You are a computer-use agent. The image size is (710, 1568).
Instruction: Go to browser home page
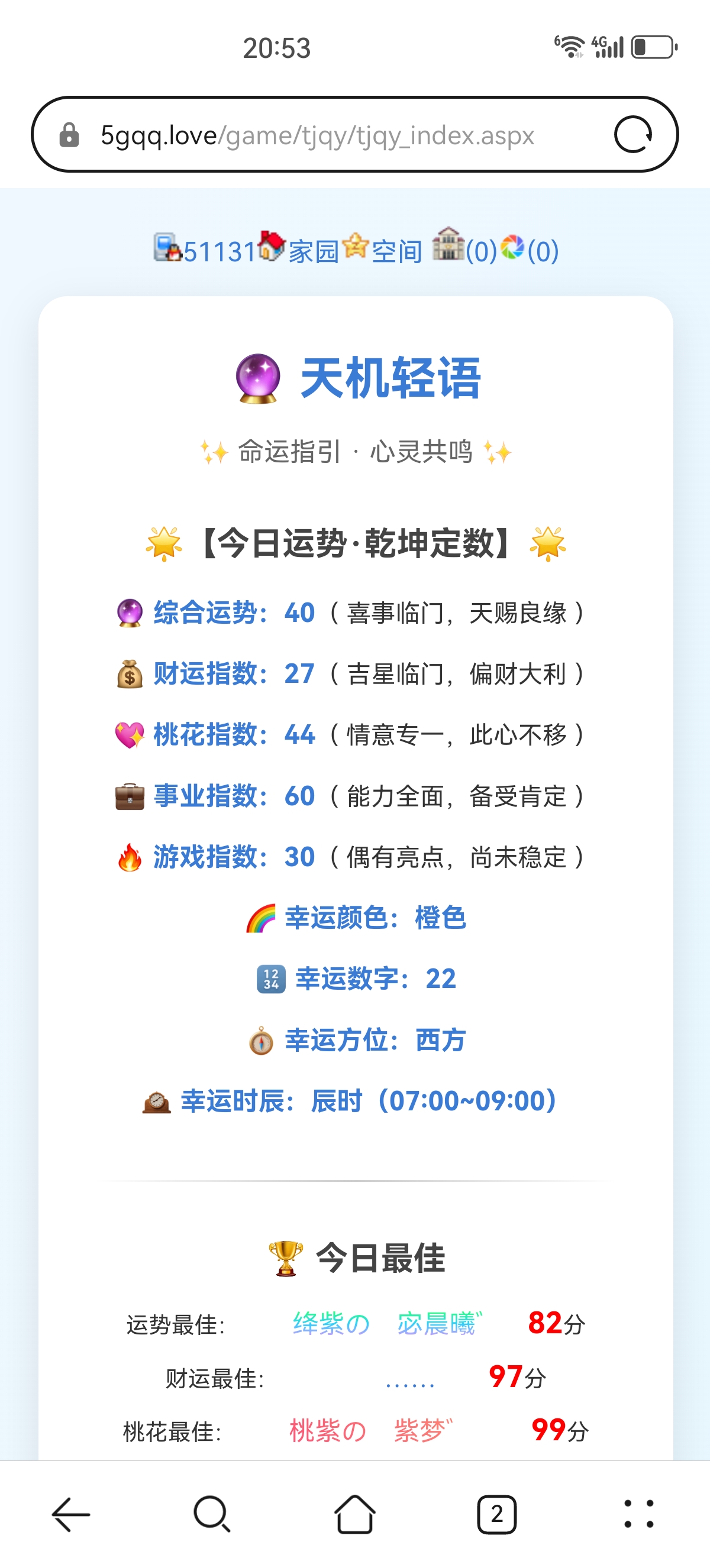tap(354, 1514)
